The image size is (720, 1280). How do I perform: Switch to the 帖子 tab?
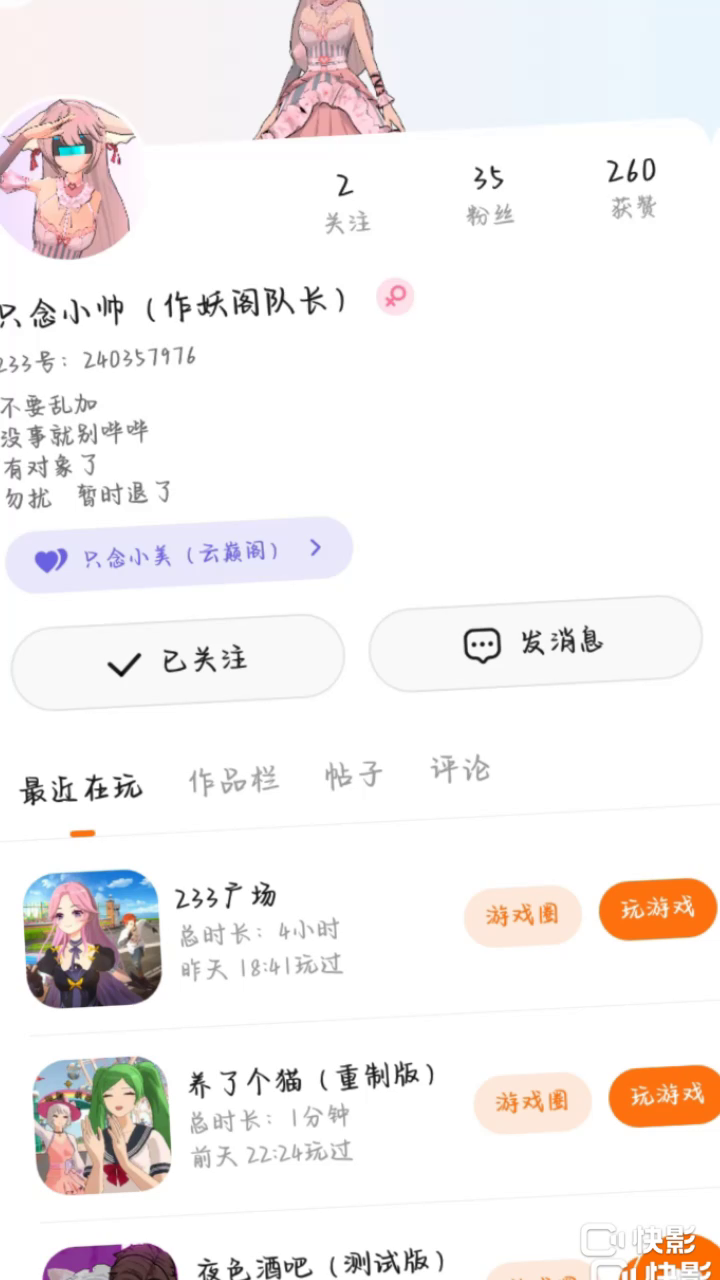tap(354, 775)
